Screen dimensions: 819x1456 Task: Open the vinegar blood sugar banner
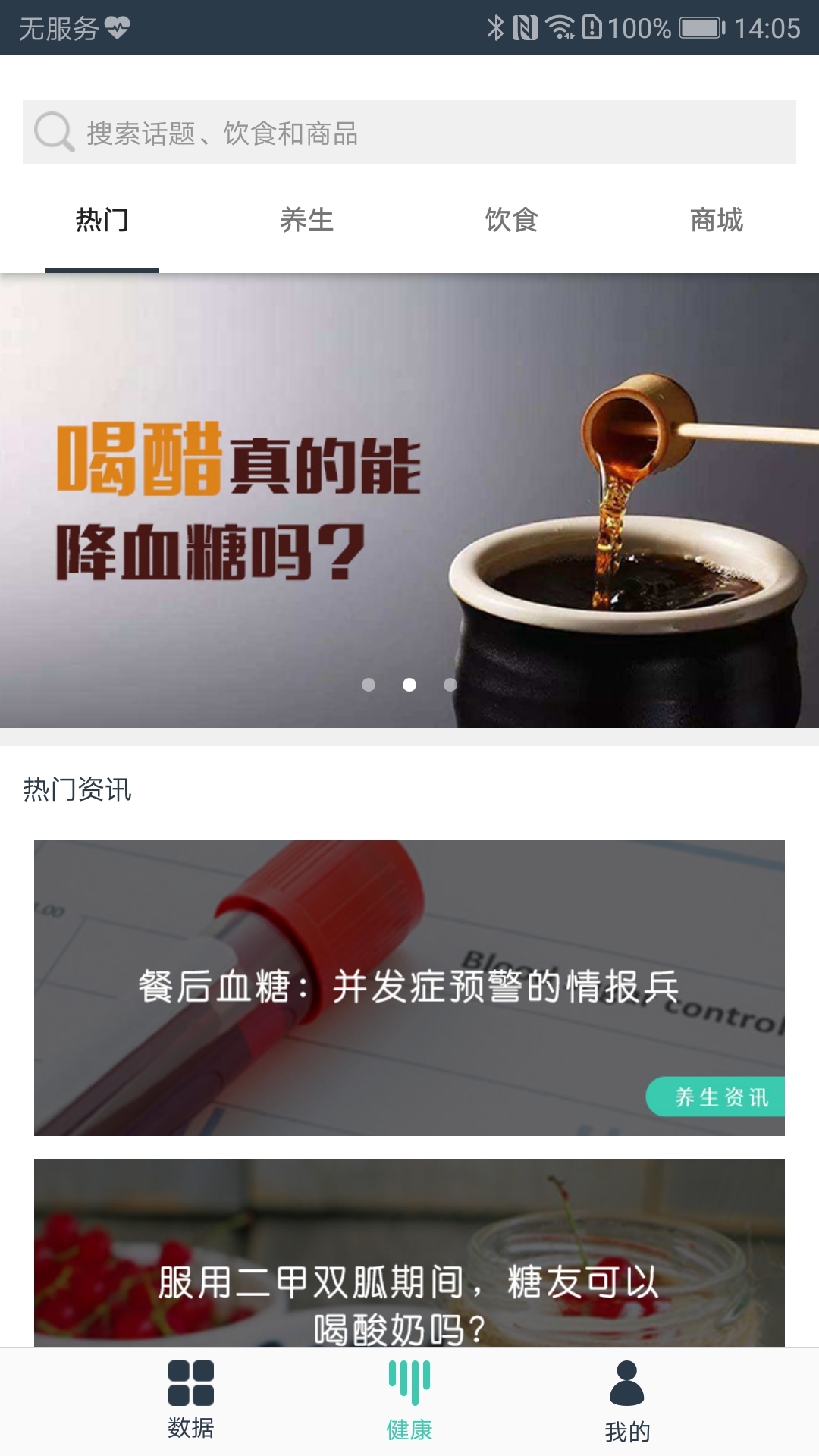(409, 500)
